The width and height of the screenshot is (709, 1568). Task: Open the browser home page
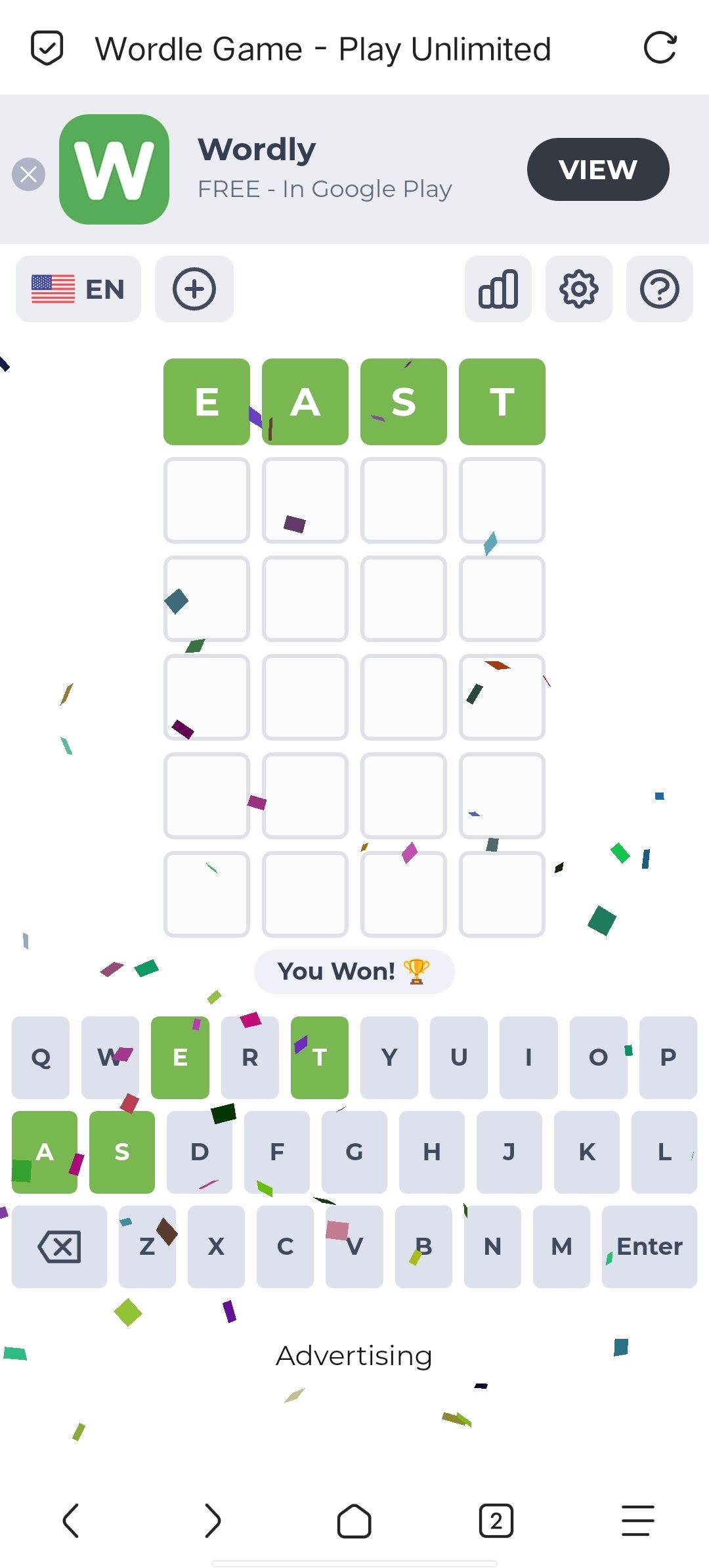[x=354, y=1521]
